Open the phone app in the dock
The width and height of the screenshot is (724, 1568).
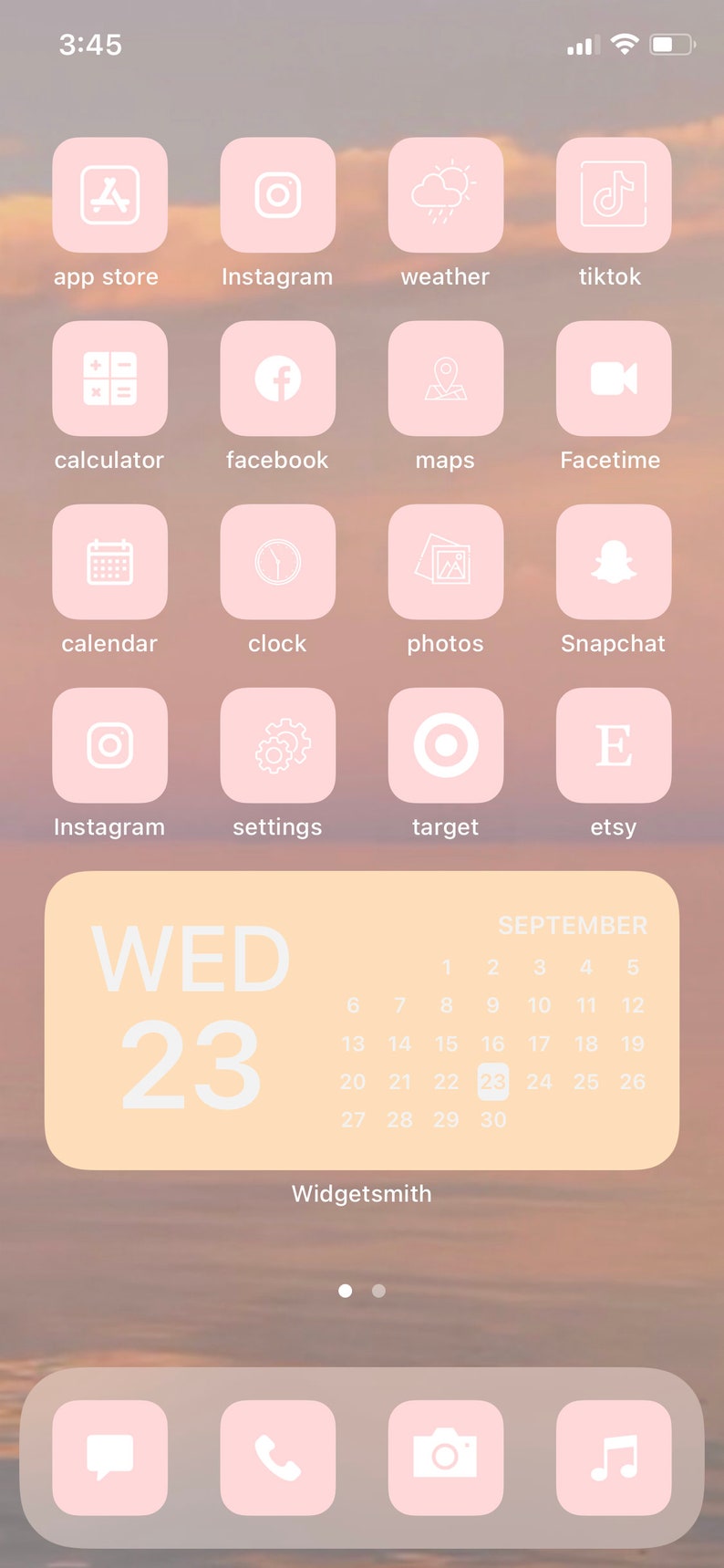278,1458
